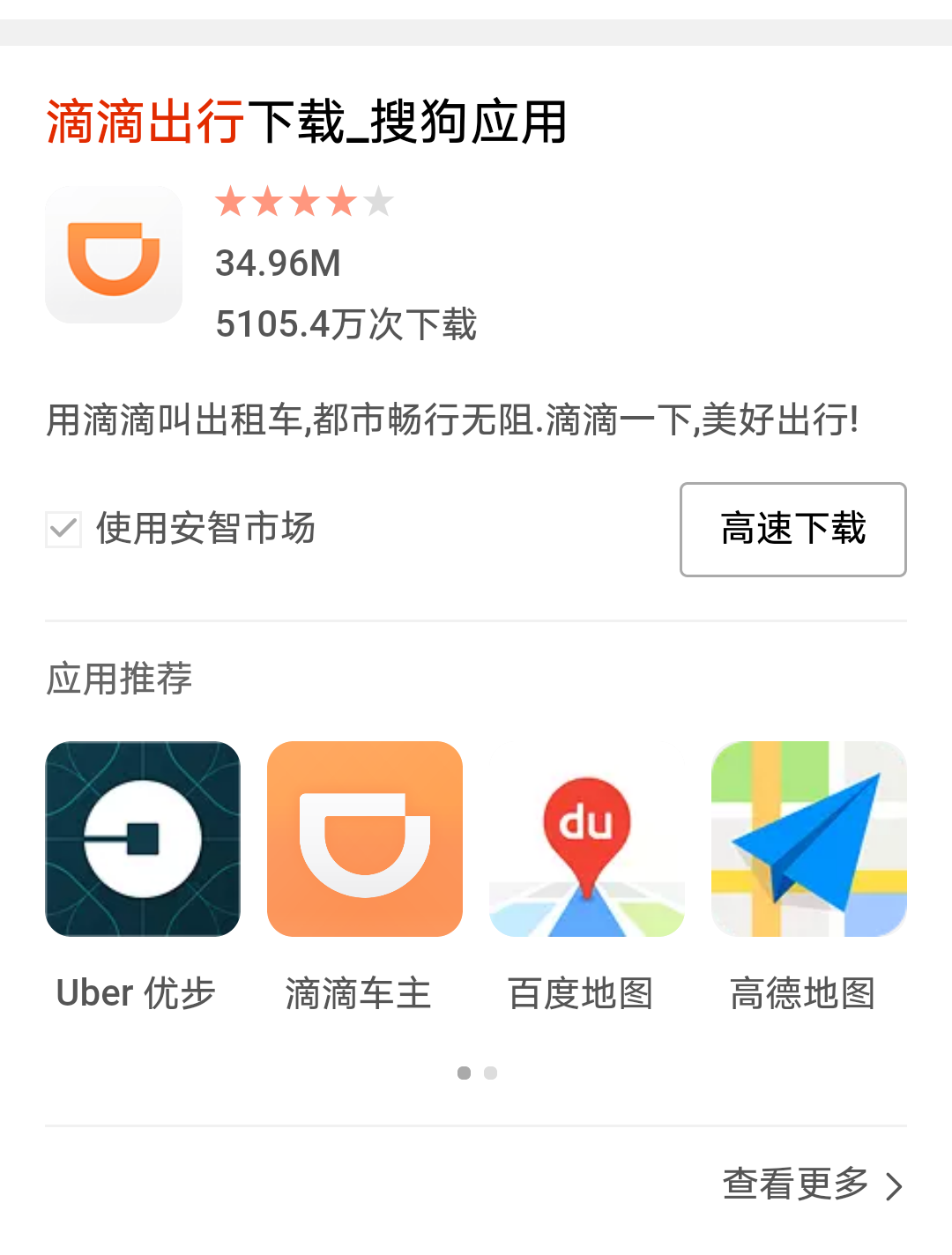Viewport: 952px width, 1255px height.
Task: Select the second pagination dot
Action: click(x=491, y=1073)
